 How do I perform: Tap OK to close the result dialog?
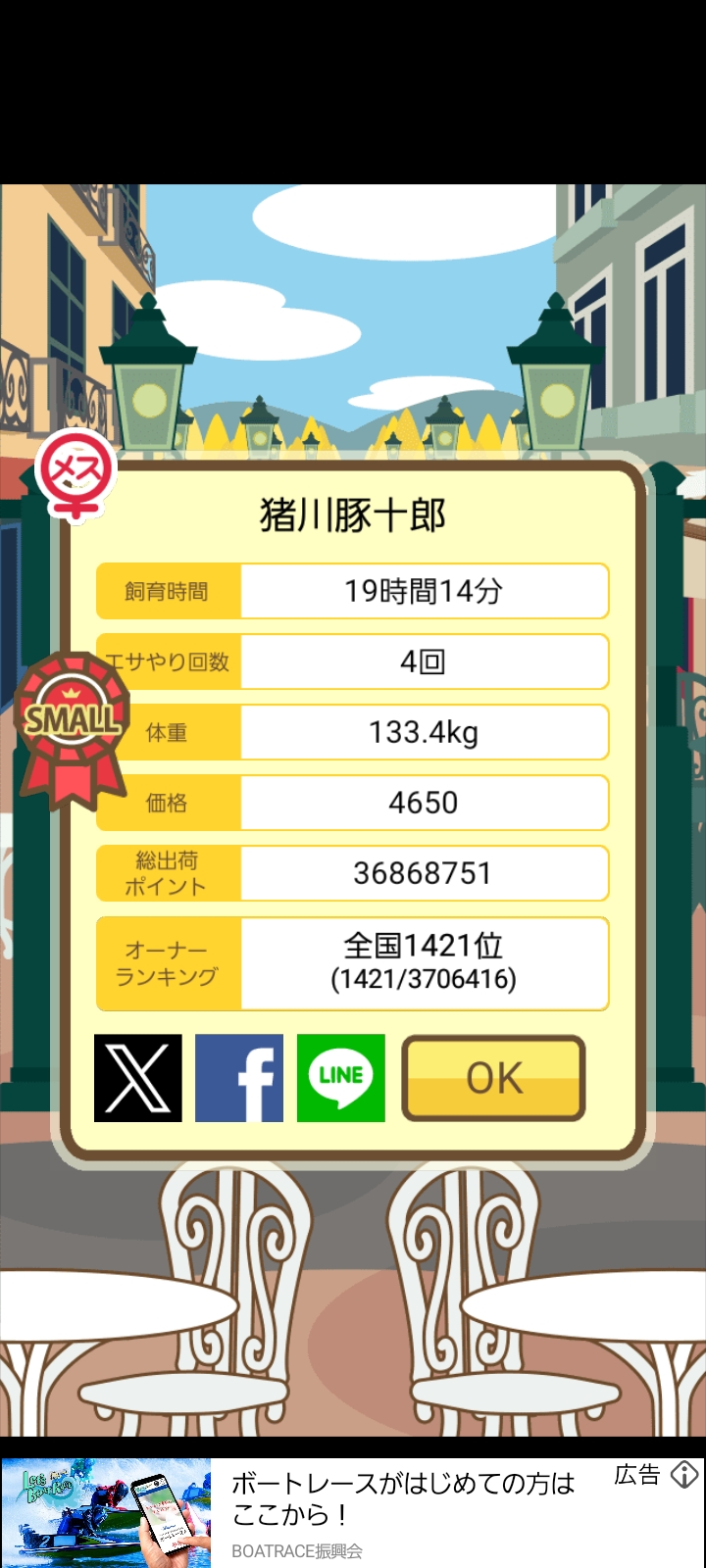[494, 1078]
